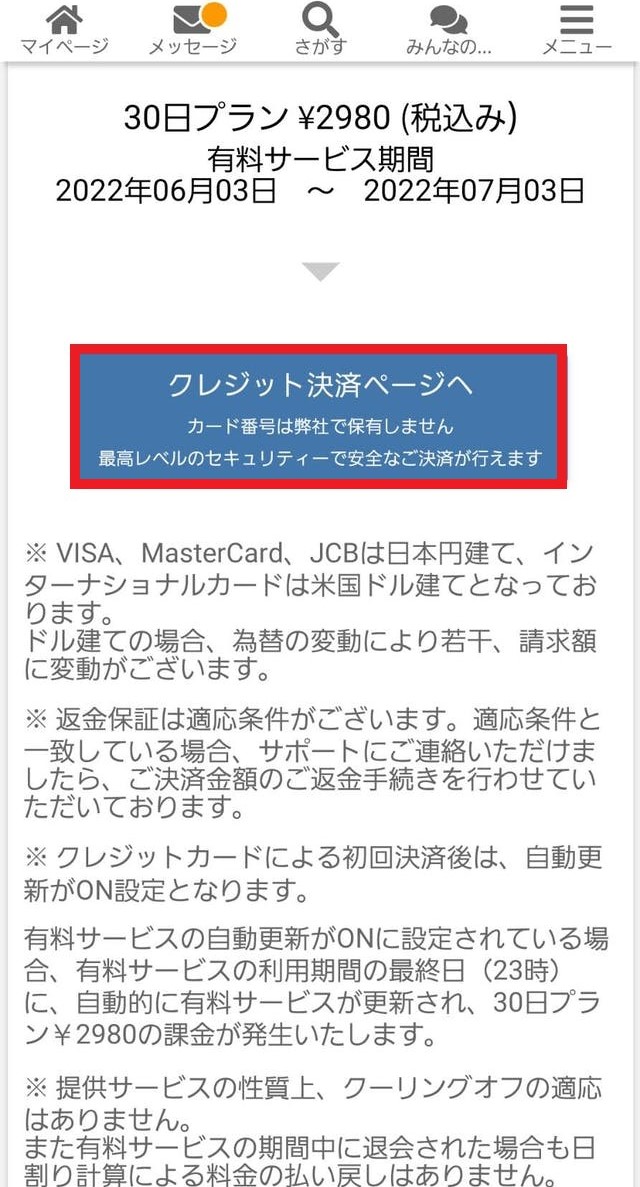Open the メニュー hamburger menu
640x1187 pixels.
coord(577,30)
